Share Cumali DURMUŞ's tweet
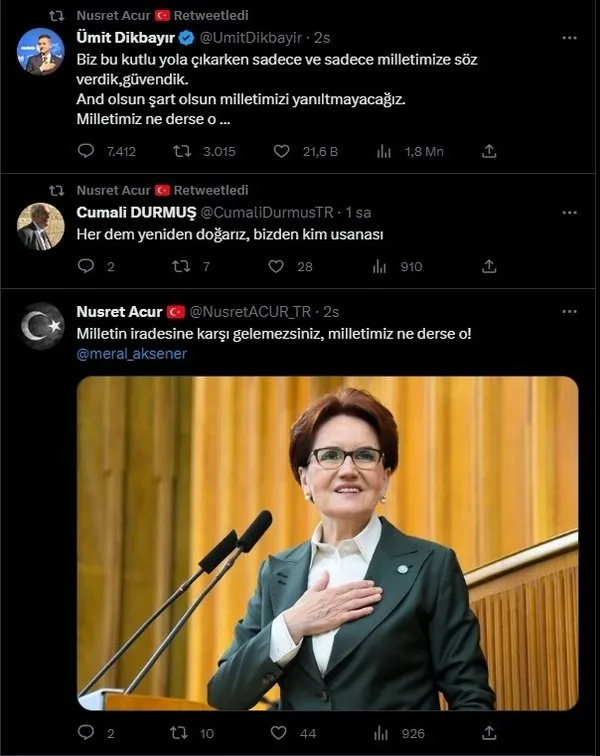The height and width of the screenshot is (756, 600). [489, 266]
